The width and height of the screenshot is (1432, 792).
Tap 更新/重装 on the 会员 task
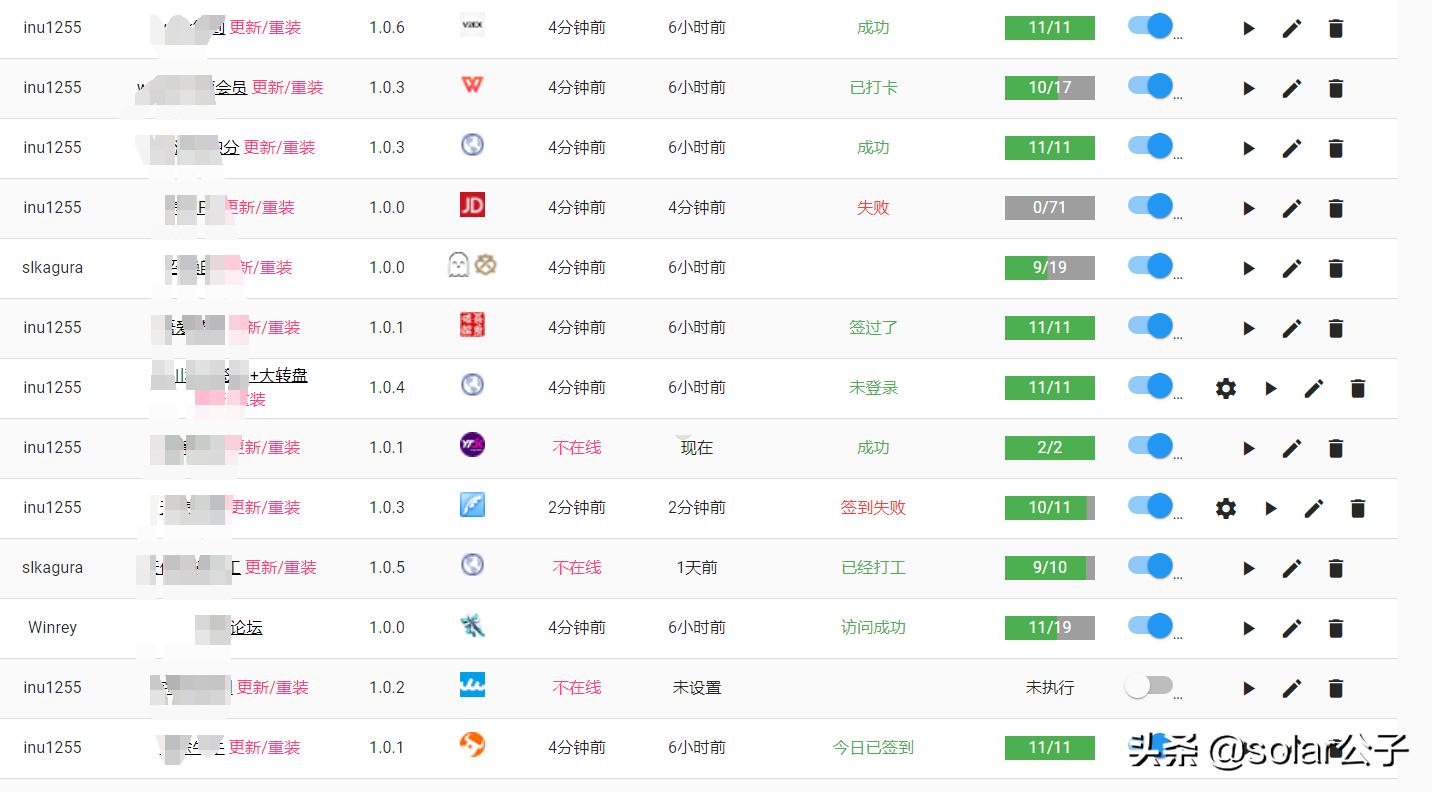[x=287, y=87]
